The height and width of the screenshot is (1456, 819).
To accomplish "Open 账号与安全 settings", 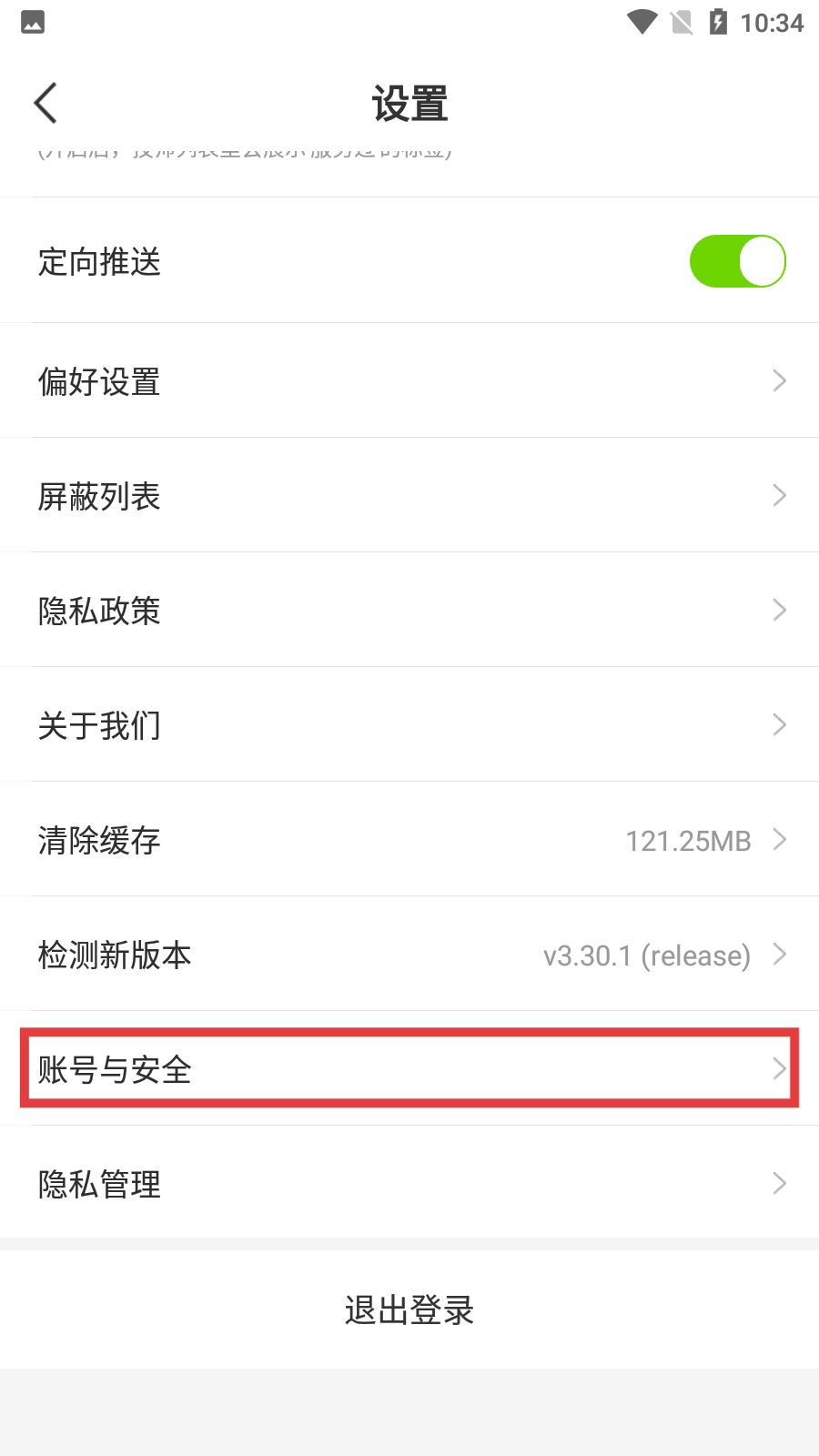I will [x=409, y=1068].
